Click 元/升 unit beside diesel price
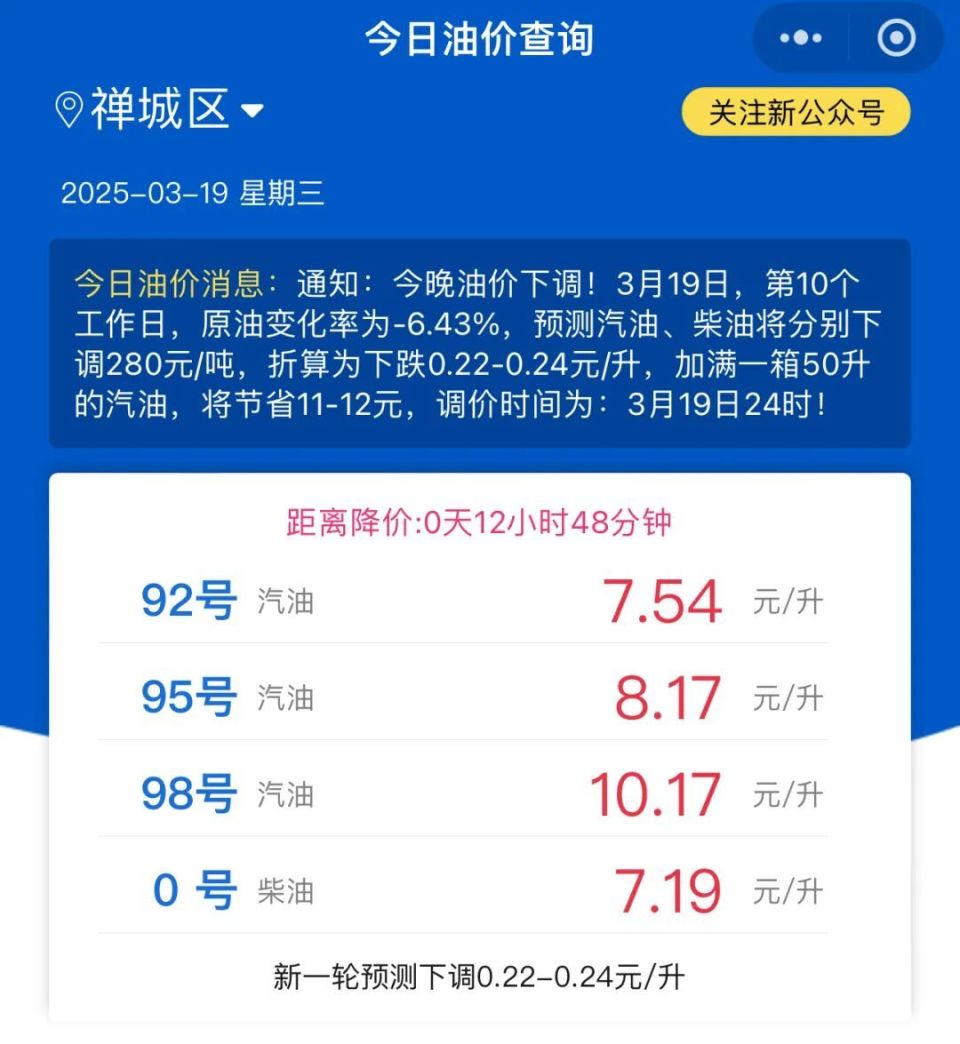This screenshot has height=1044, width=960. coord(789,890)
